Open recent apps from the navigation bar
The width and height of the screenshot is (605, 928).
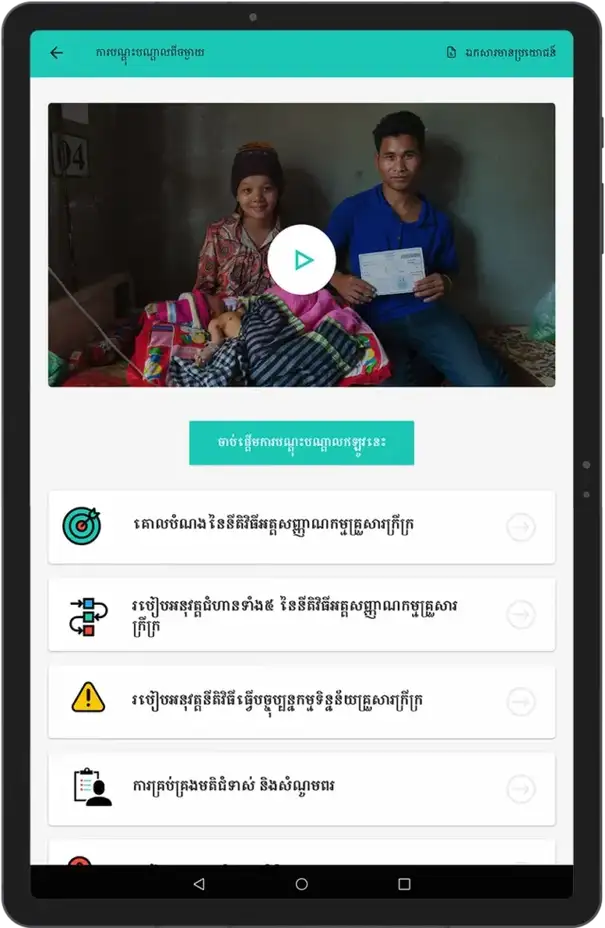click(404, 884)
